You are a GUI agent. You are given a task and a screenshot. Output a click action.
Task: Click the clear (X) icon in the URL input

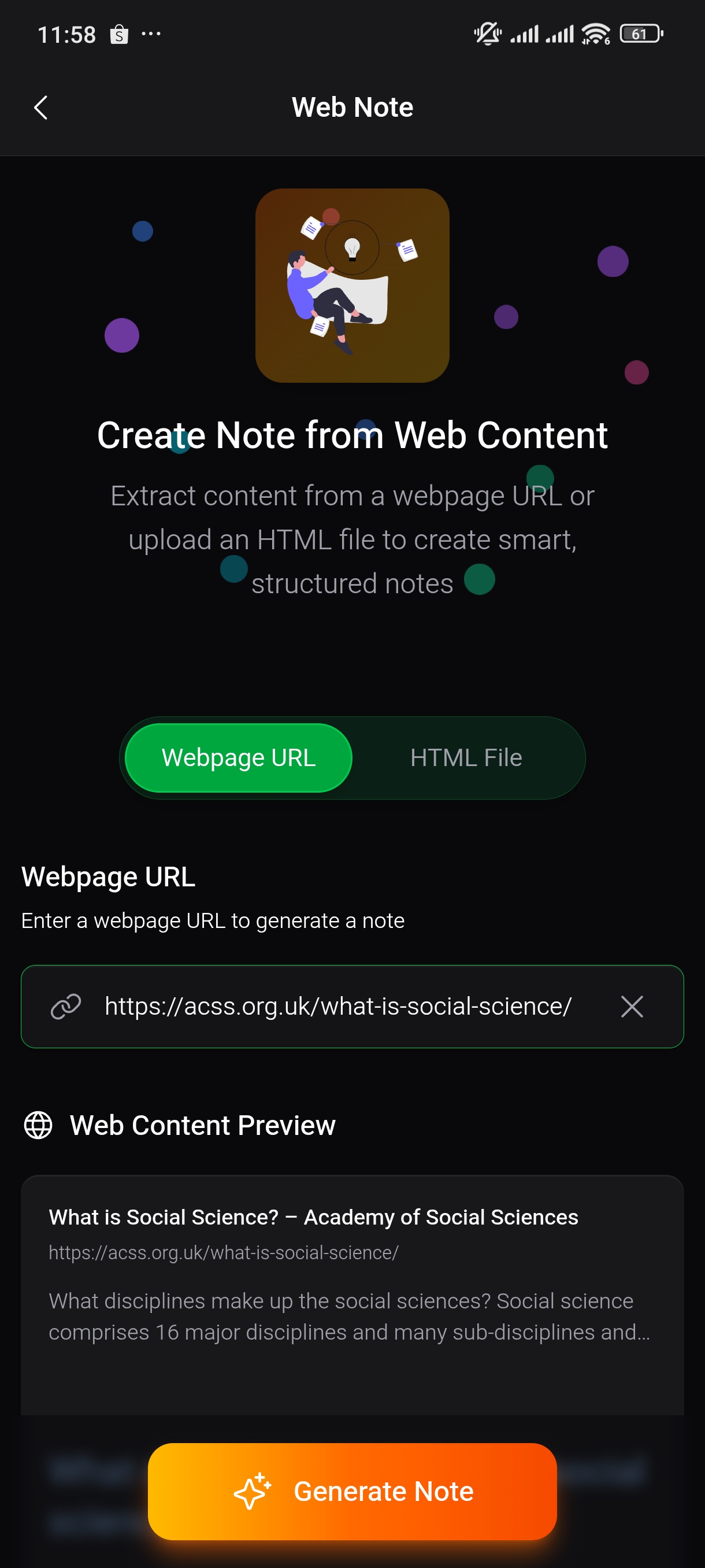point(632,1006)
